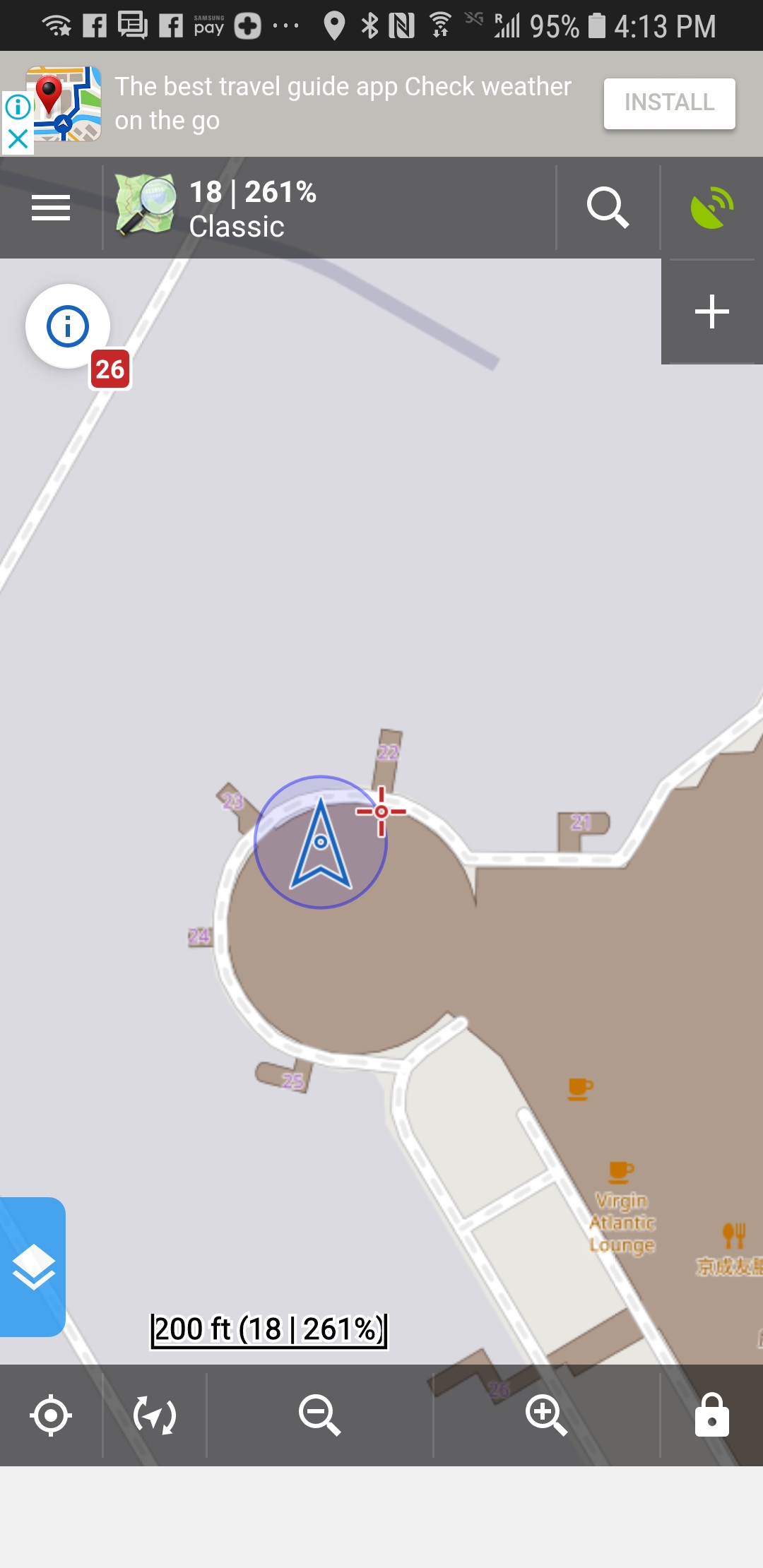Toggle map rotation mode
Viewport: 763px width, 1568px height.
[155, 1415]
